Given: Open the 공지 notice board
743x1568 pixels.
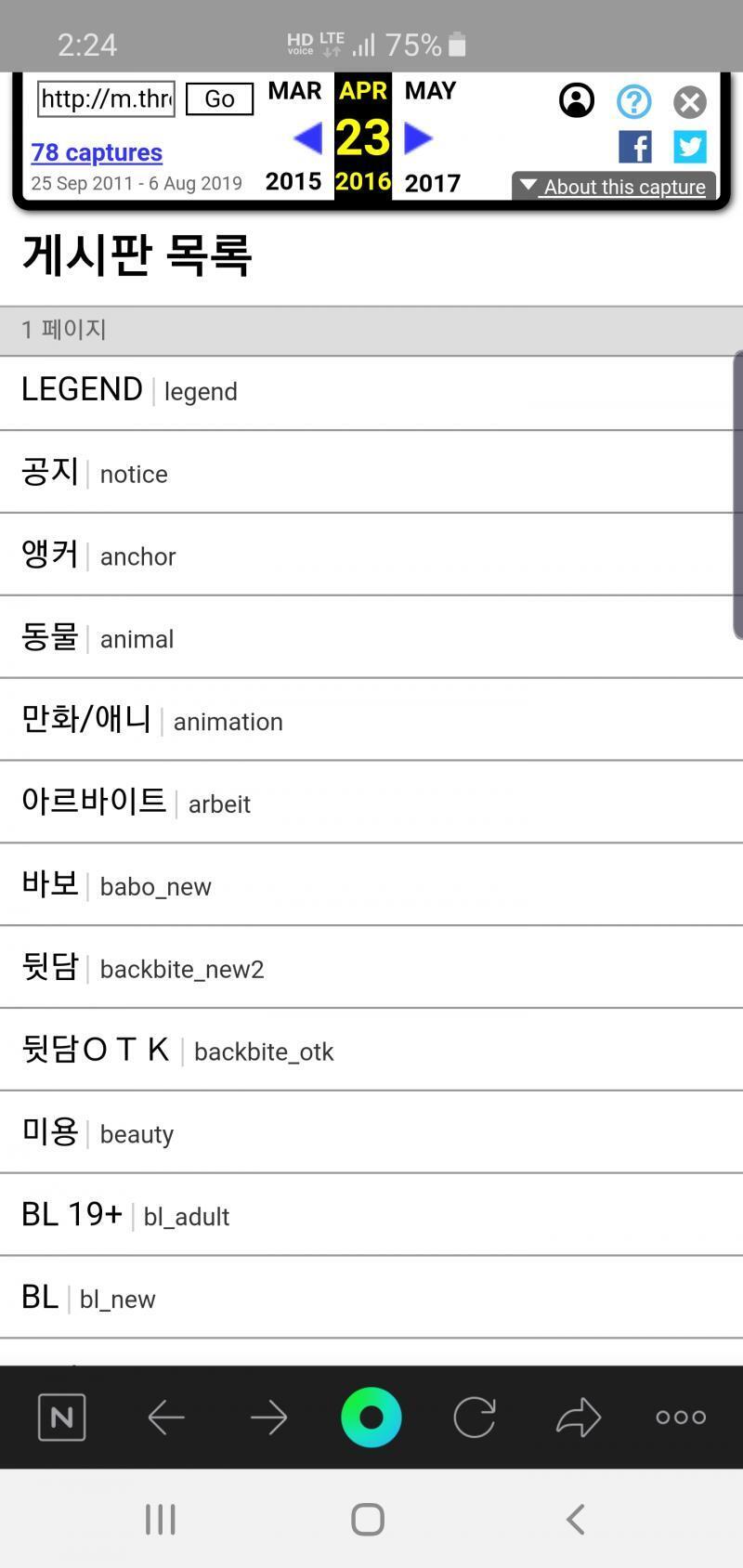Looking at the screenshot, I should pyautogui.click(x=371, y=472).
